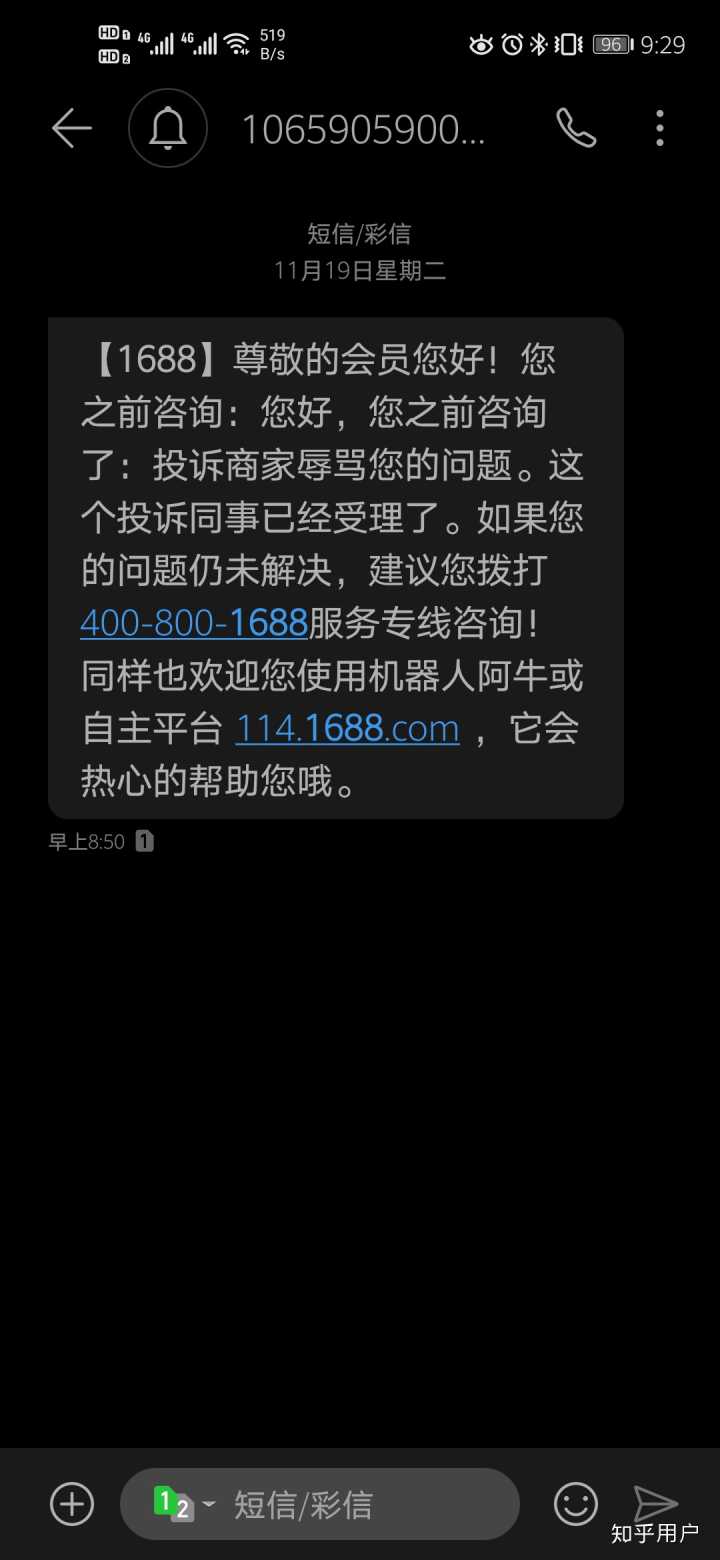Screen dimensions: 720x1560
Task: Go back to the message list
Action: pyautogui.click(x=71, y=128)
